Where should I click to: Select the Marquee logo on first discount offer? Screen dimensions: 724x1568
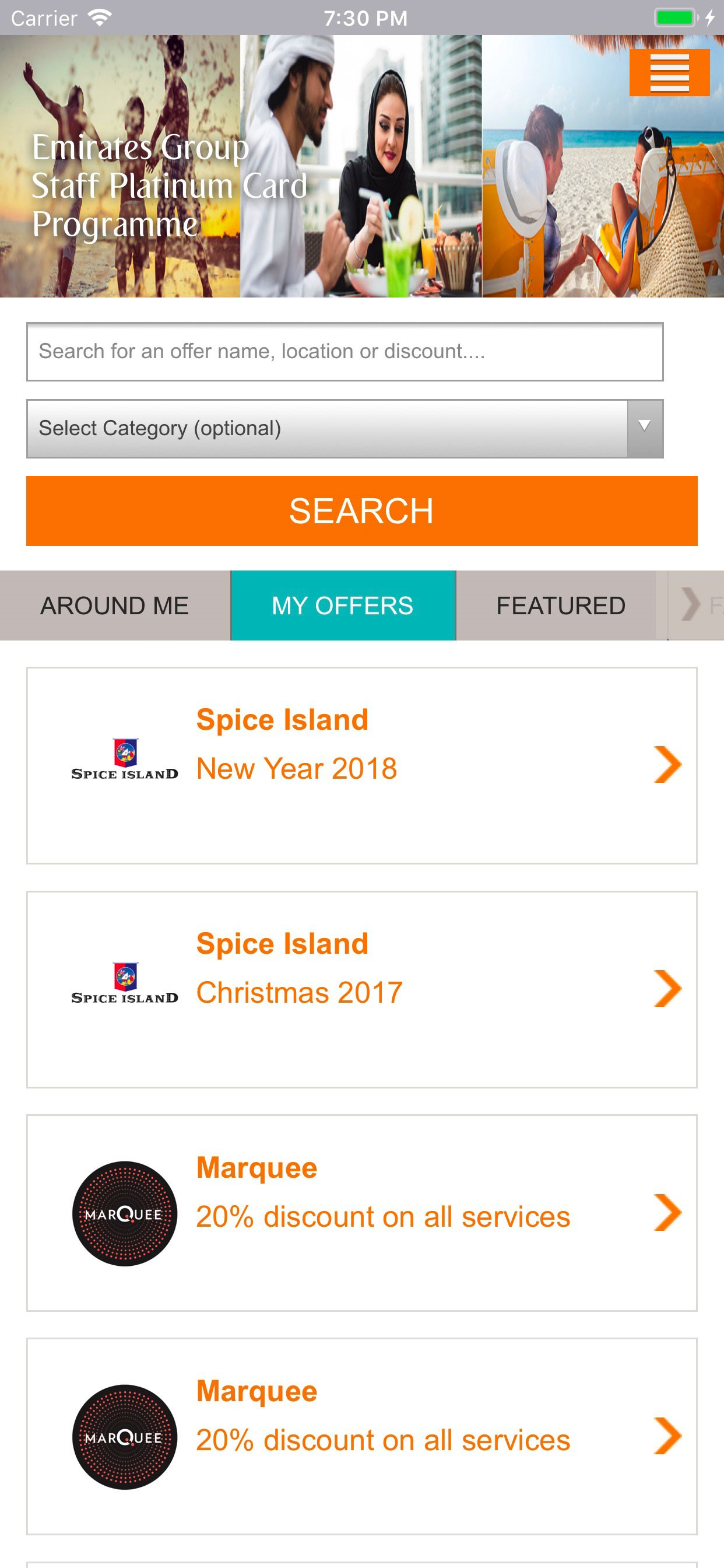(124, 1214)
